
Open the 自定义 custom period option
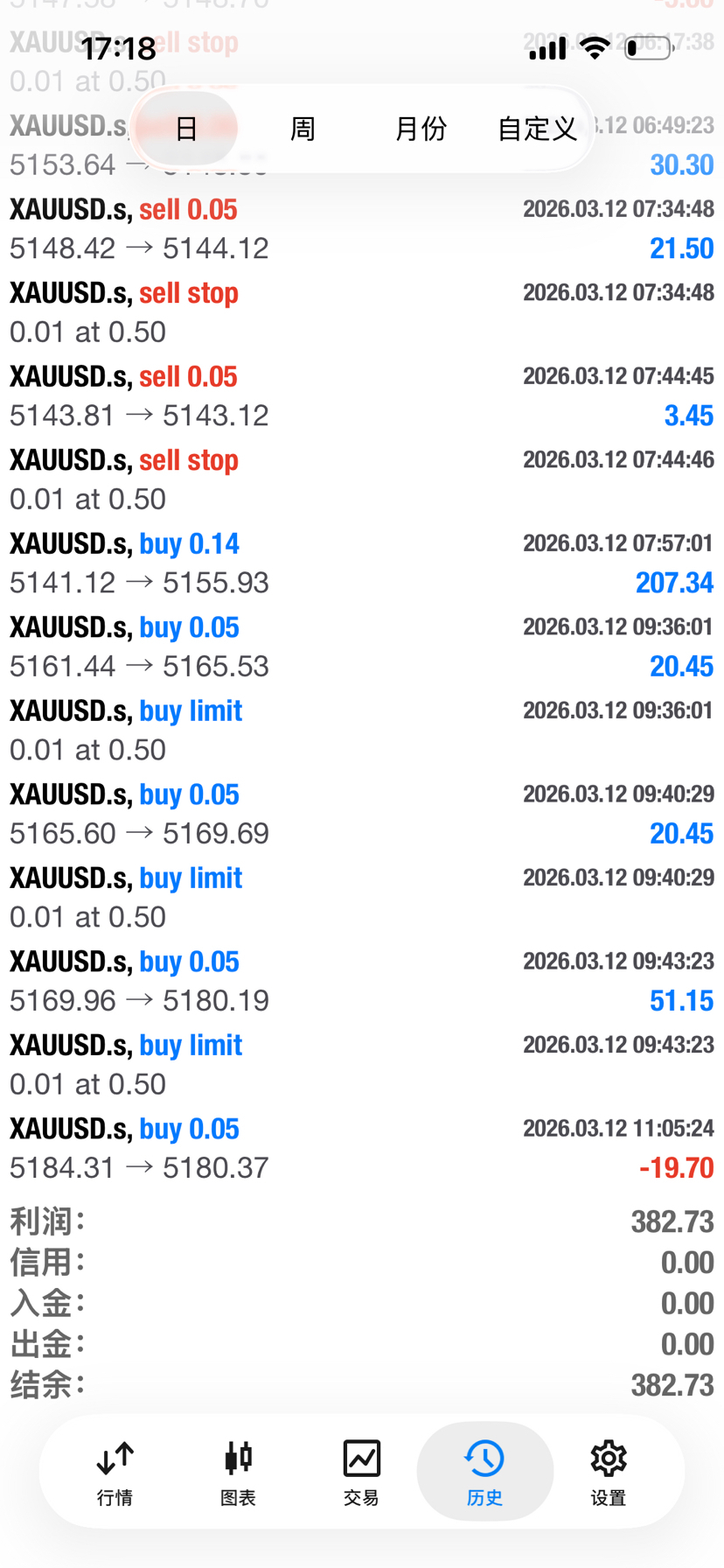(537, 129)
